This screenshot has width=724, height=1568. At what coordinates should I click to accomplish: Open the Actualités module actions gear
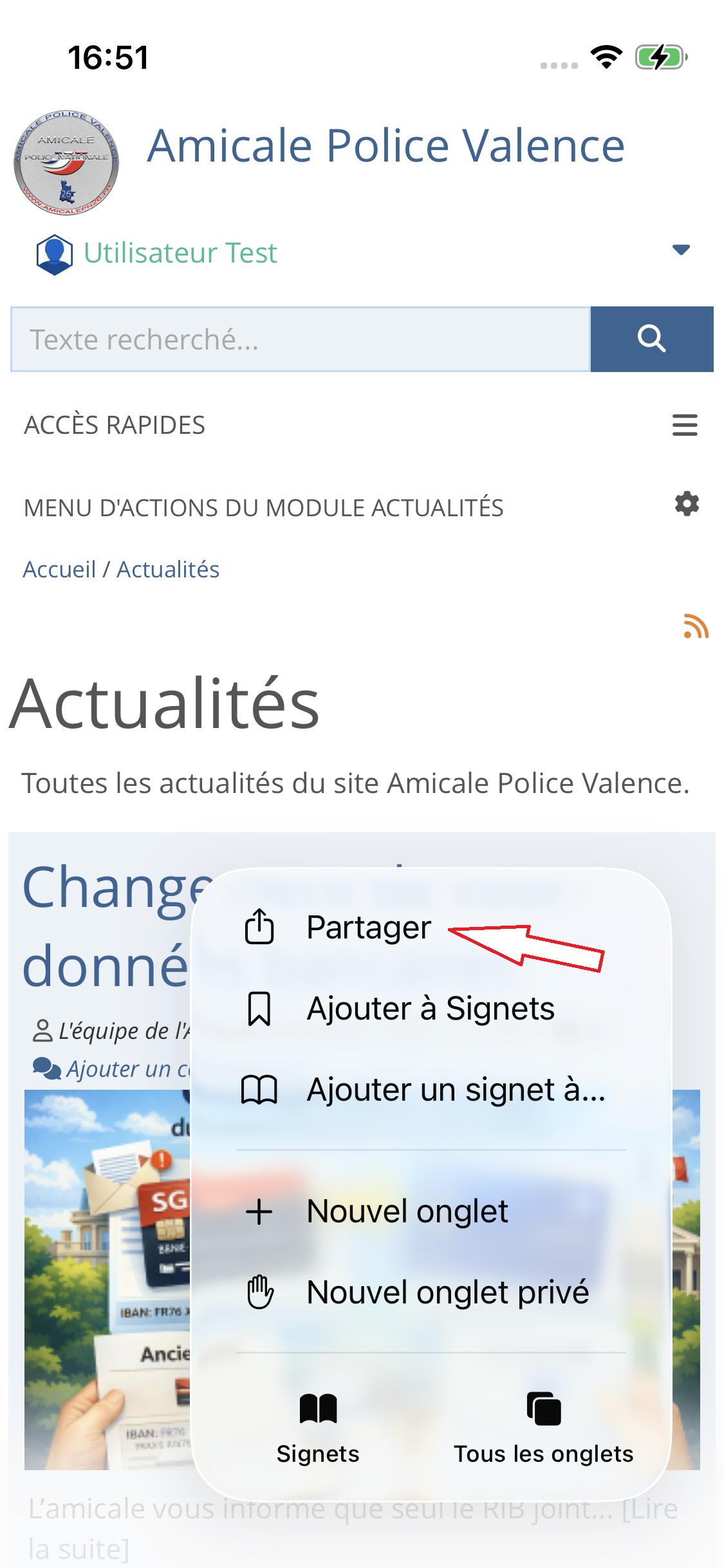pos(687,504)
